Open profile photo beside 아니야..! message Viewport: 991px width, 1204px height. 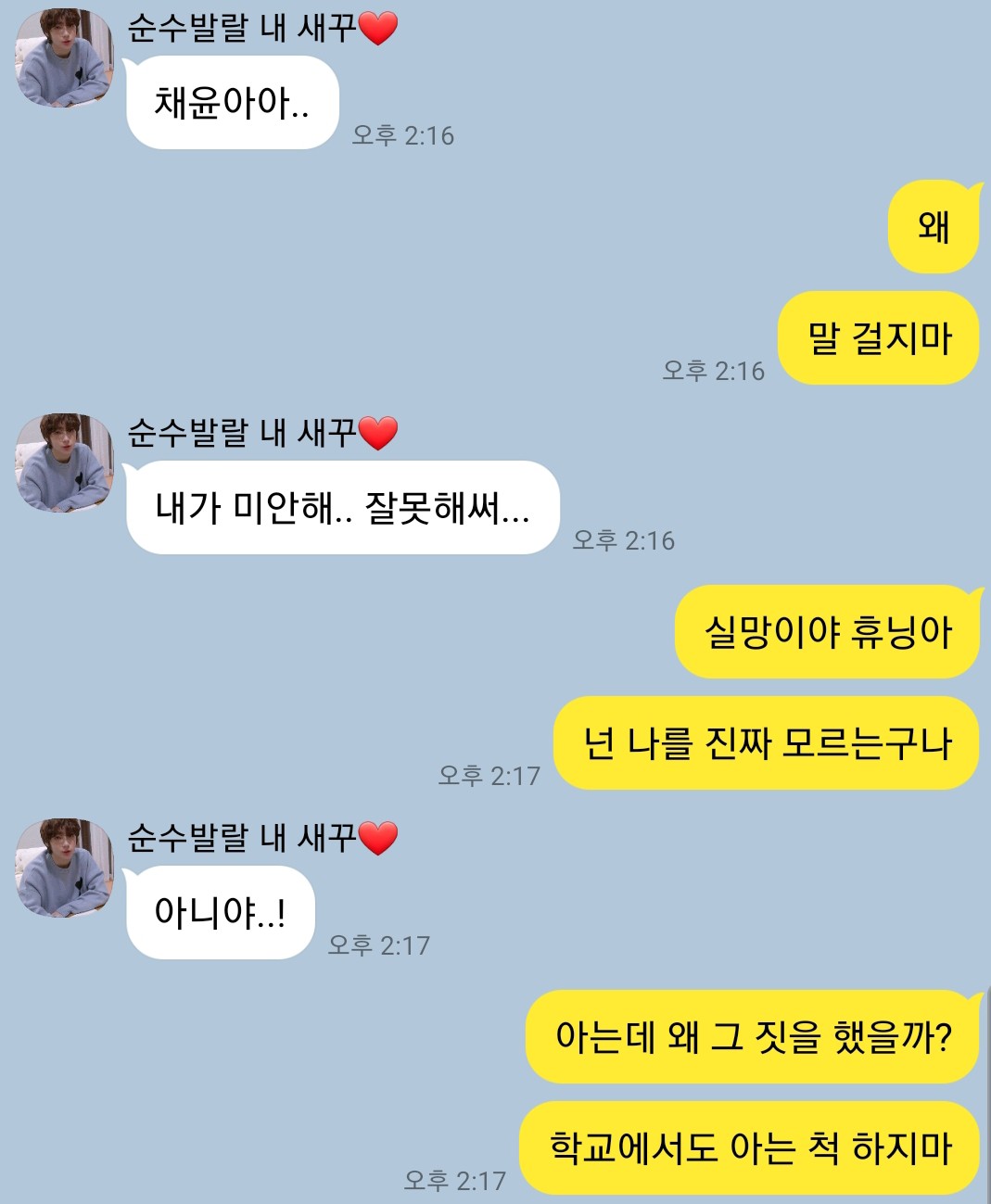(x=64, y=868)
